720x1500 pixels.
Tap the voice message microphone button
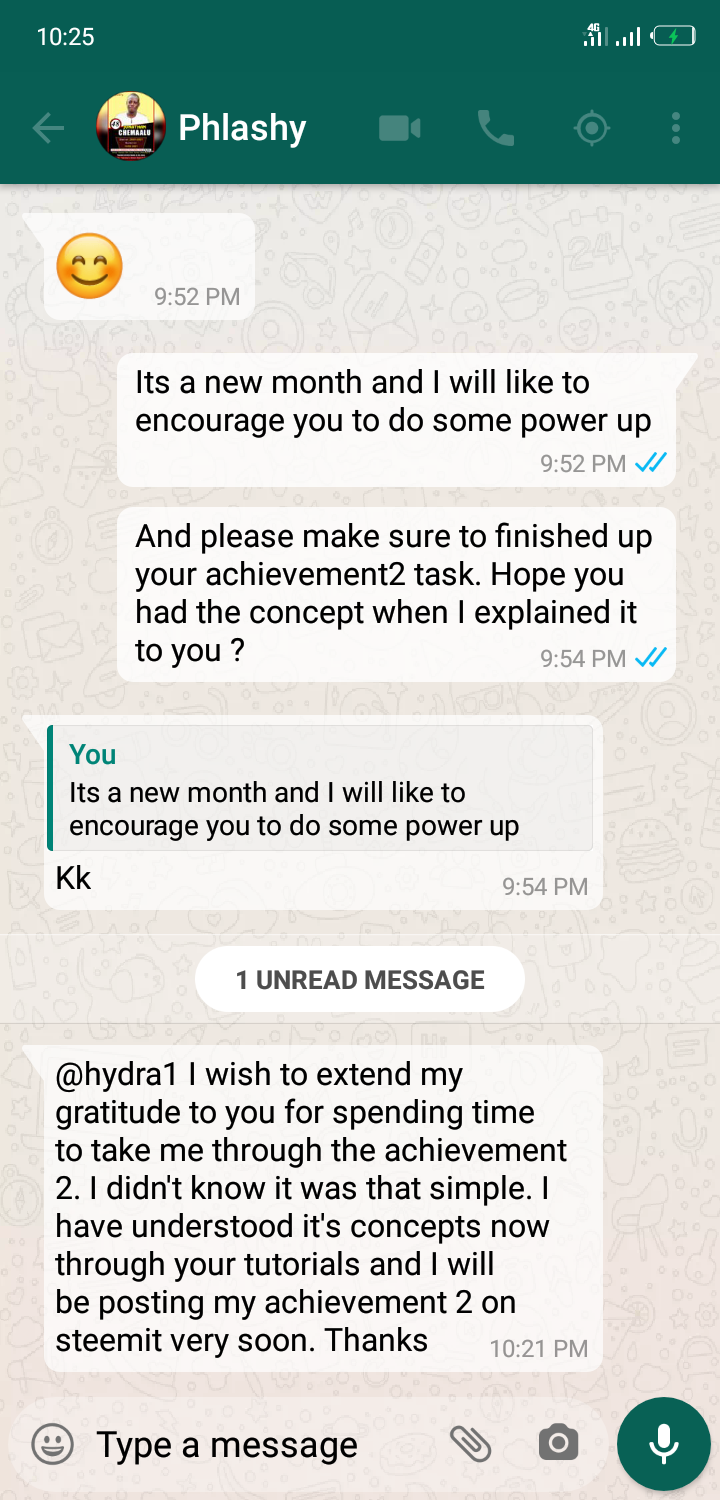[663, 1443]
